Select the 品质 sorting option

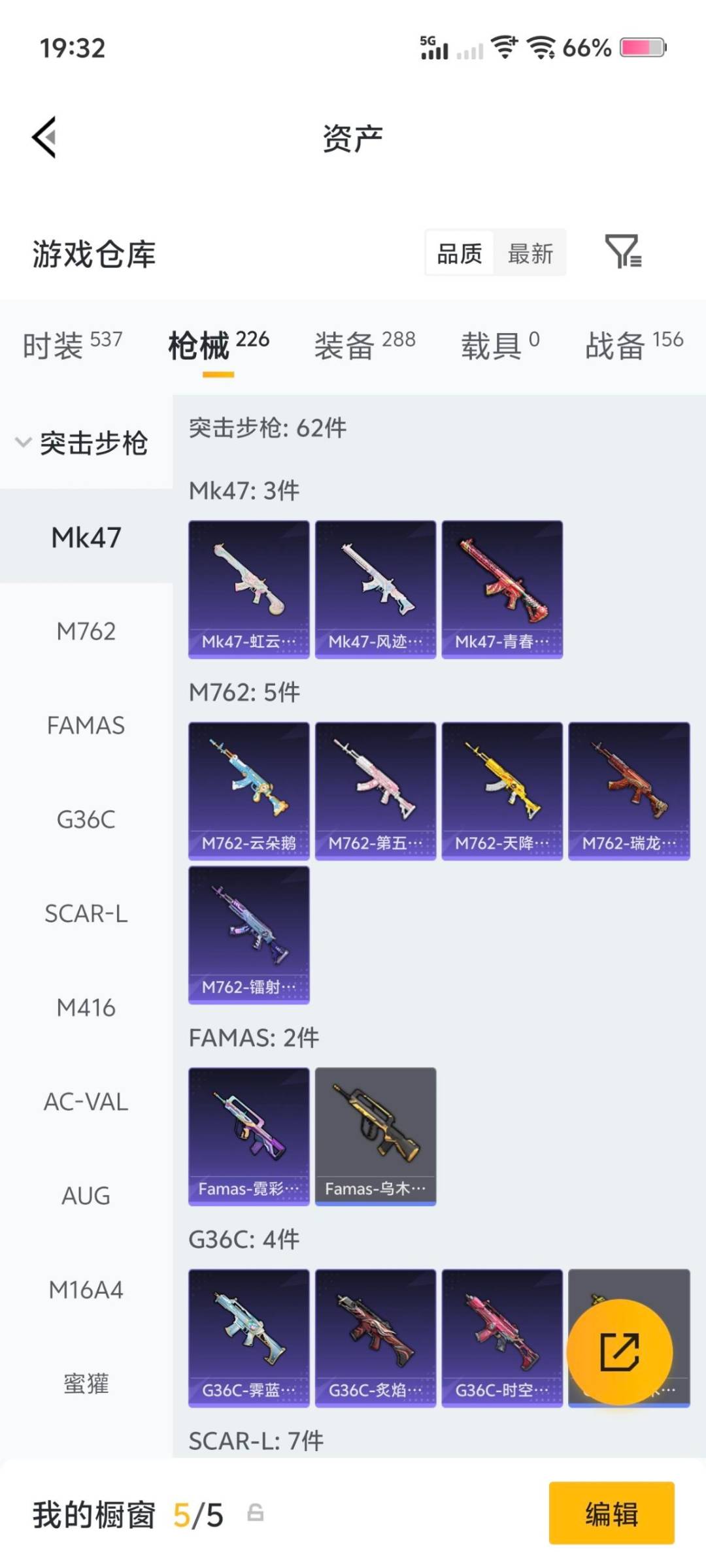(460, 253)
